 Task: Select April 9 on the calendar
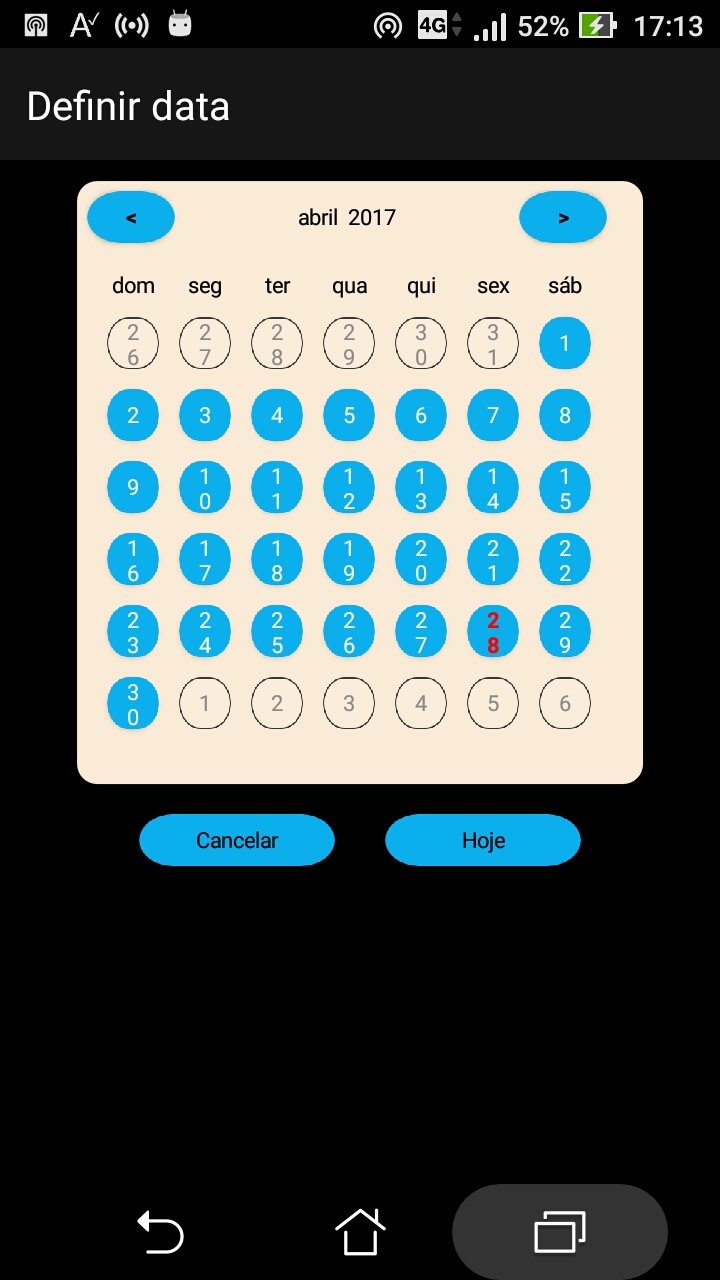[133, 488]
